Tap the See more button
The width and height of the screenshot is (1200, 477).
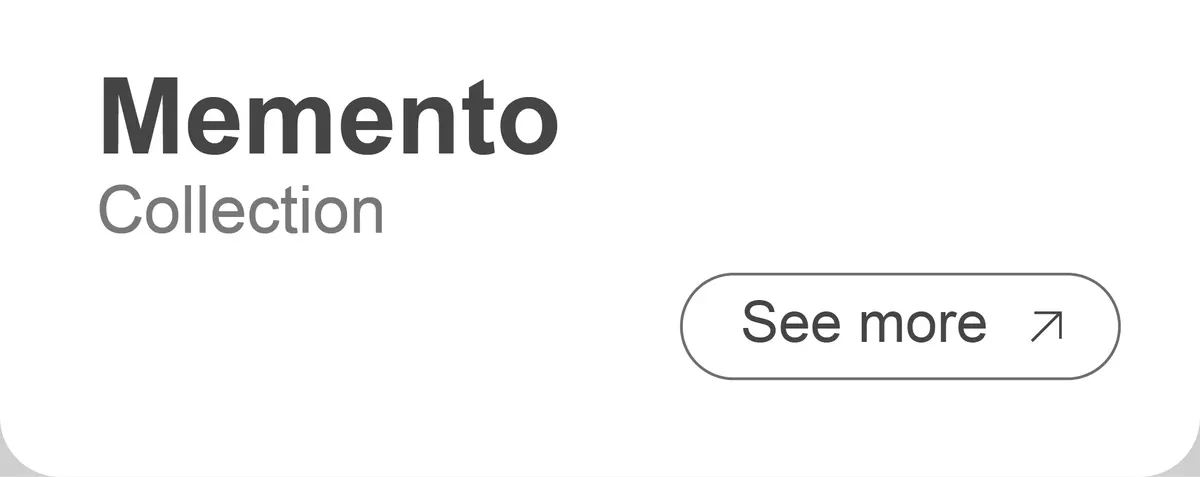(899, 326)
